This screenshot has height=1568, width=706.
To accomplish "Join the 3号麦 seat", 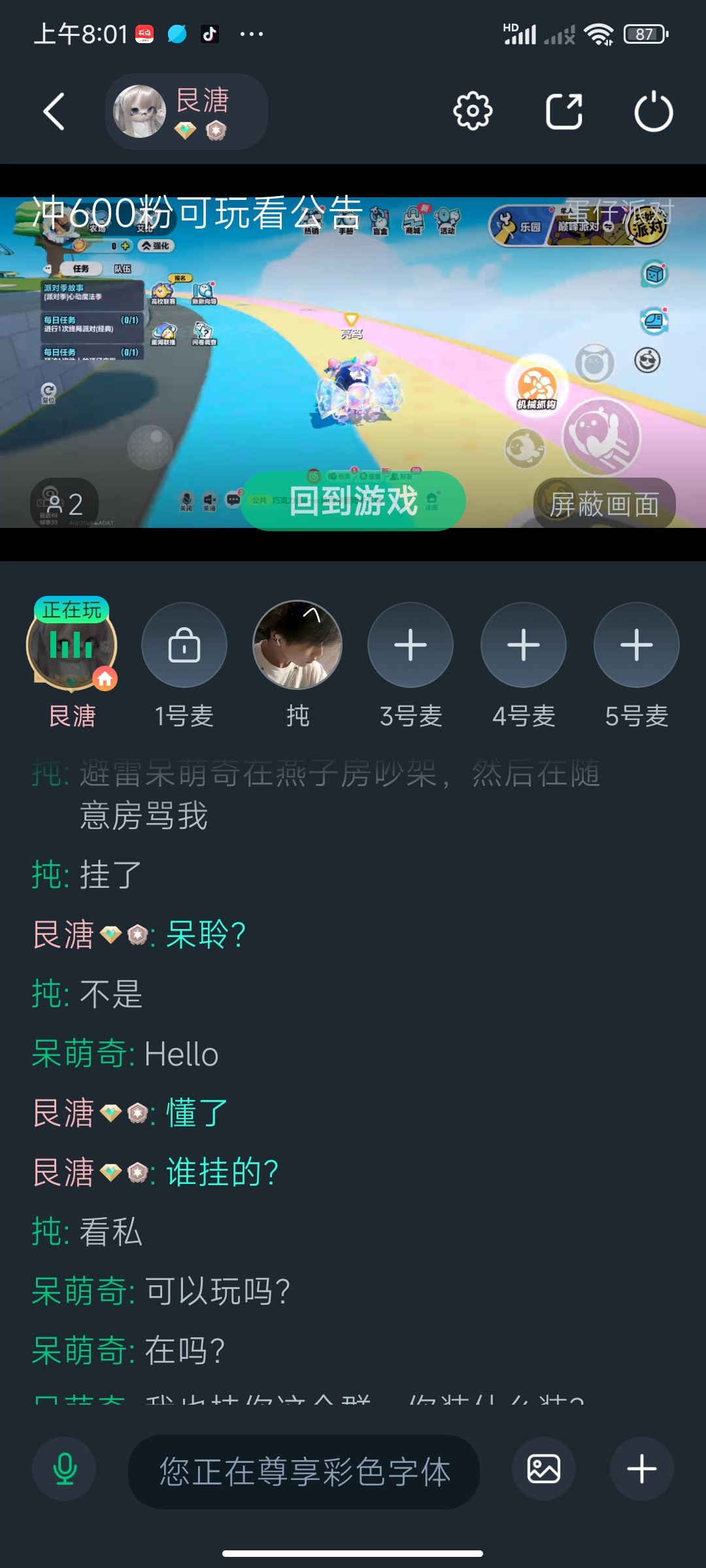I will tap(411, 645).
